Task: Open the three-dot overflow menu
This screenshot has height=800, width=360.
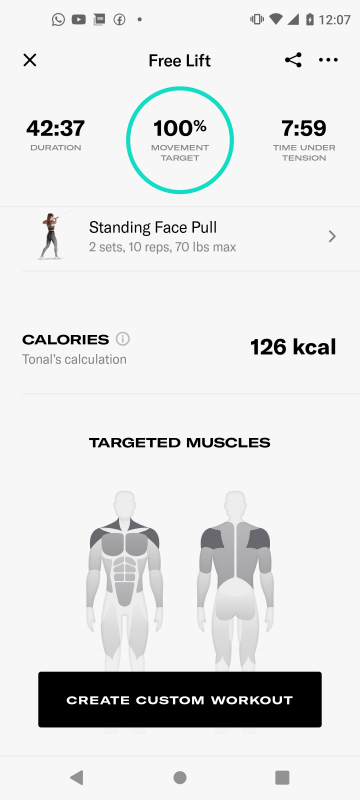Action: (328, 60)
